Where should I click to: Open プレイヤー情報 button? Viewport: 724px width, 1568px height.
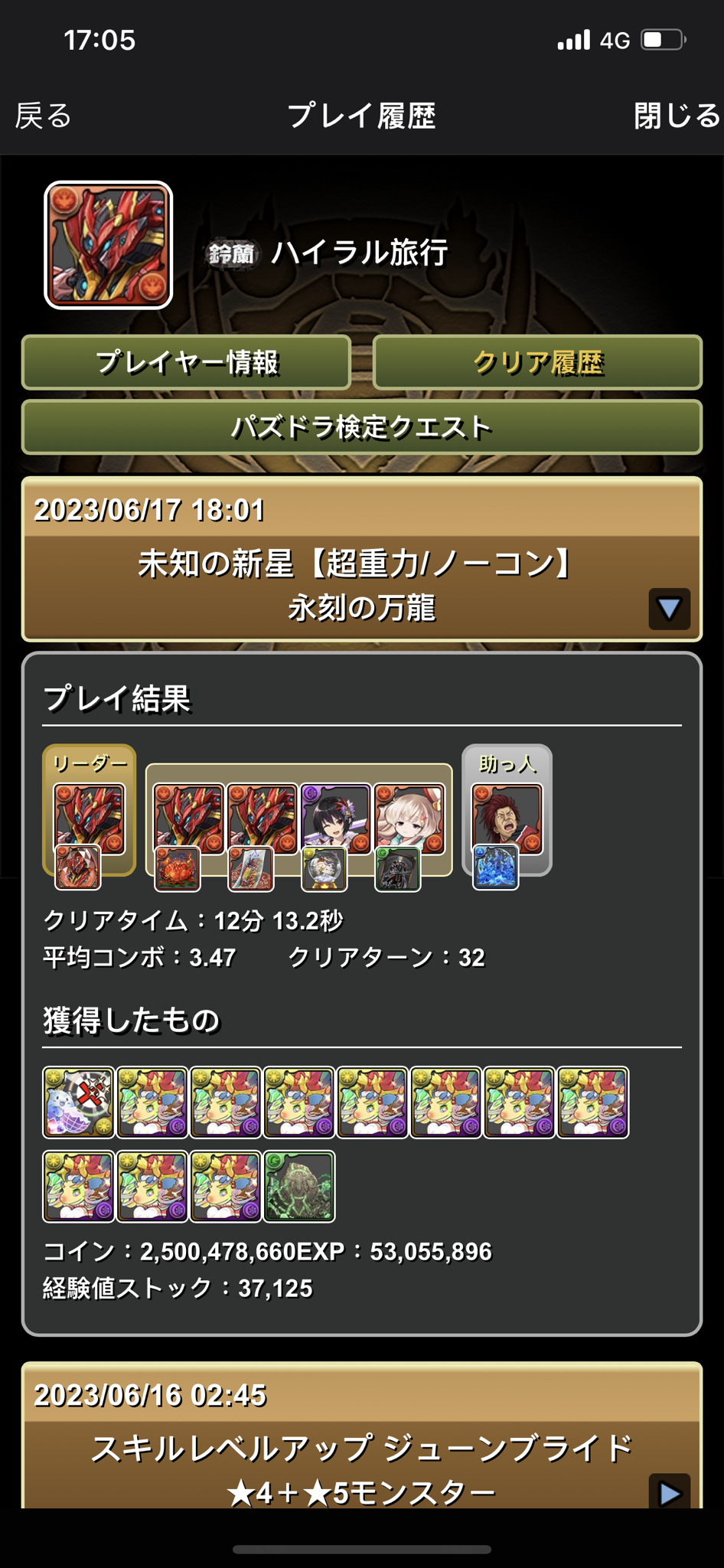(186, 362)
